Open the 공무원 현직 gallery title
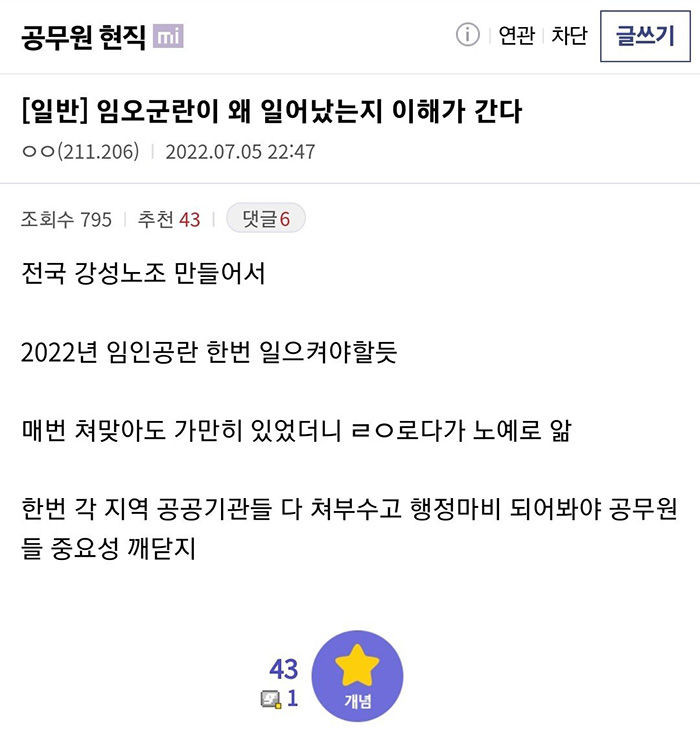Screen dimensions: 700x743 click(85, 37)
